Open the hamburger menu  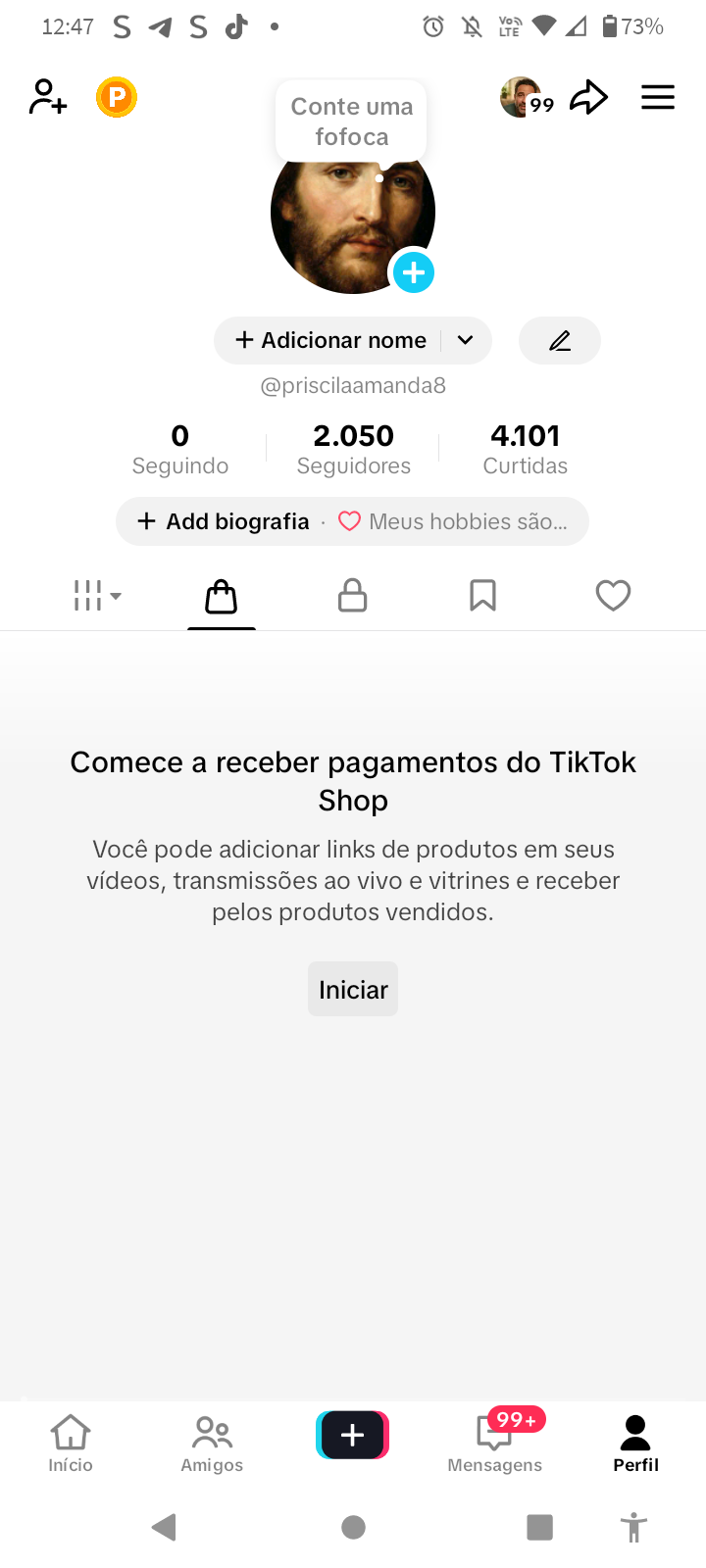click(657, 97)
